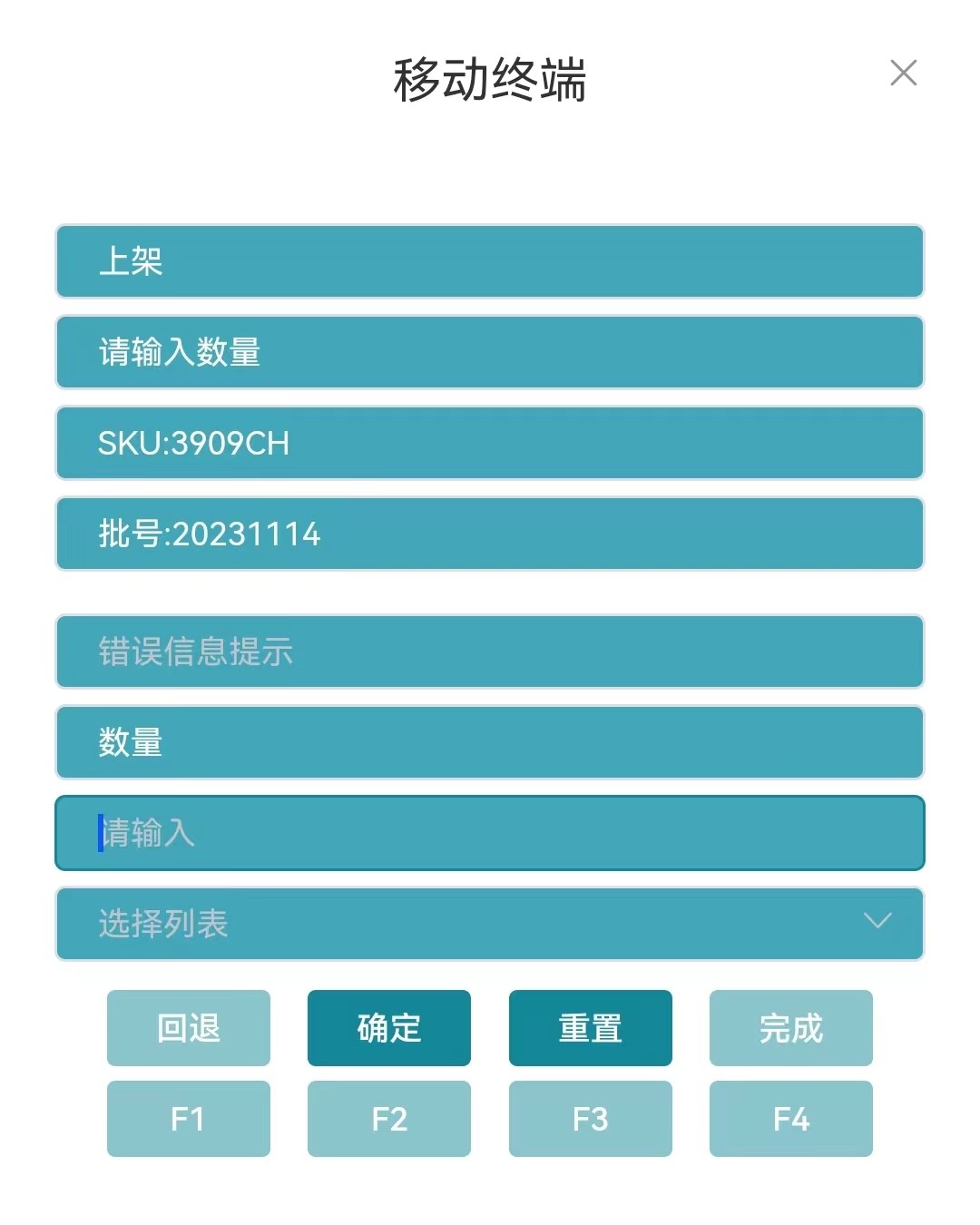Image resolution: width=980 pixels, height=1225 pixels.
Task: Click the 完成 button to finish
Action: tap(790, 1028)
